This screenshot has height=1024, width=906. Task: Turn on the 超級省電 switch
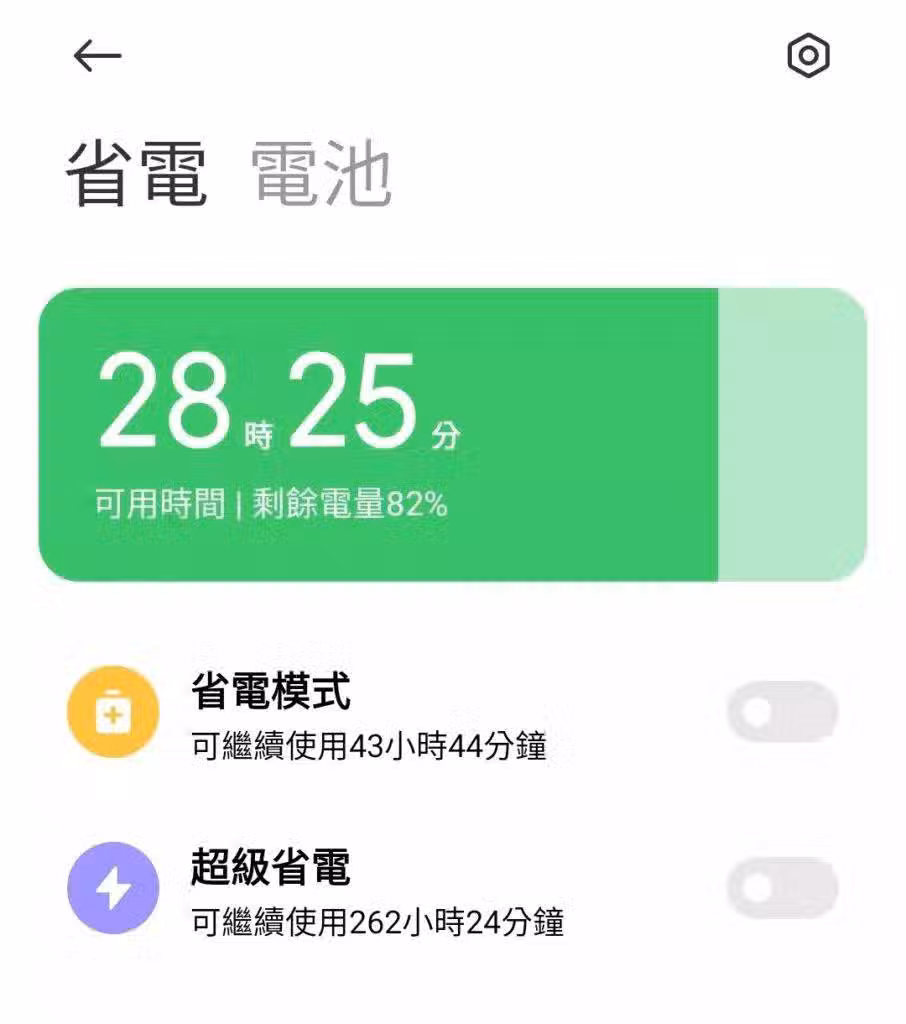point(781,887)
